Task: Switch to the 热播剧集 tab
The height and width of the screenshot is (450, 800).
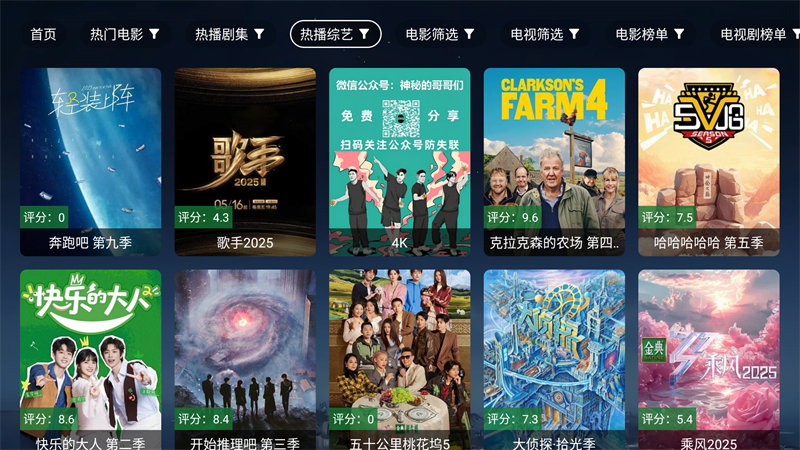Action: click(230, 34)
